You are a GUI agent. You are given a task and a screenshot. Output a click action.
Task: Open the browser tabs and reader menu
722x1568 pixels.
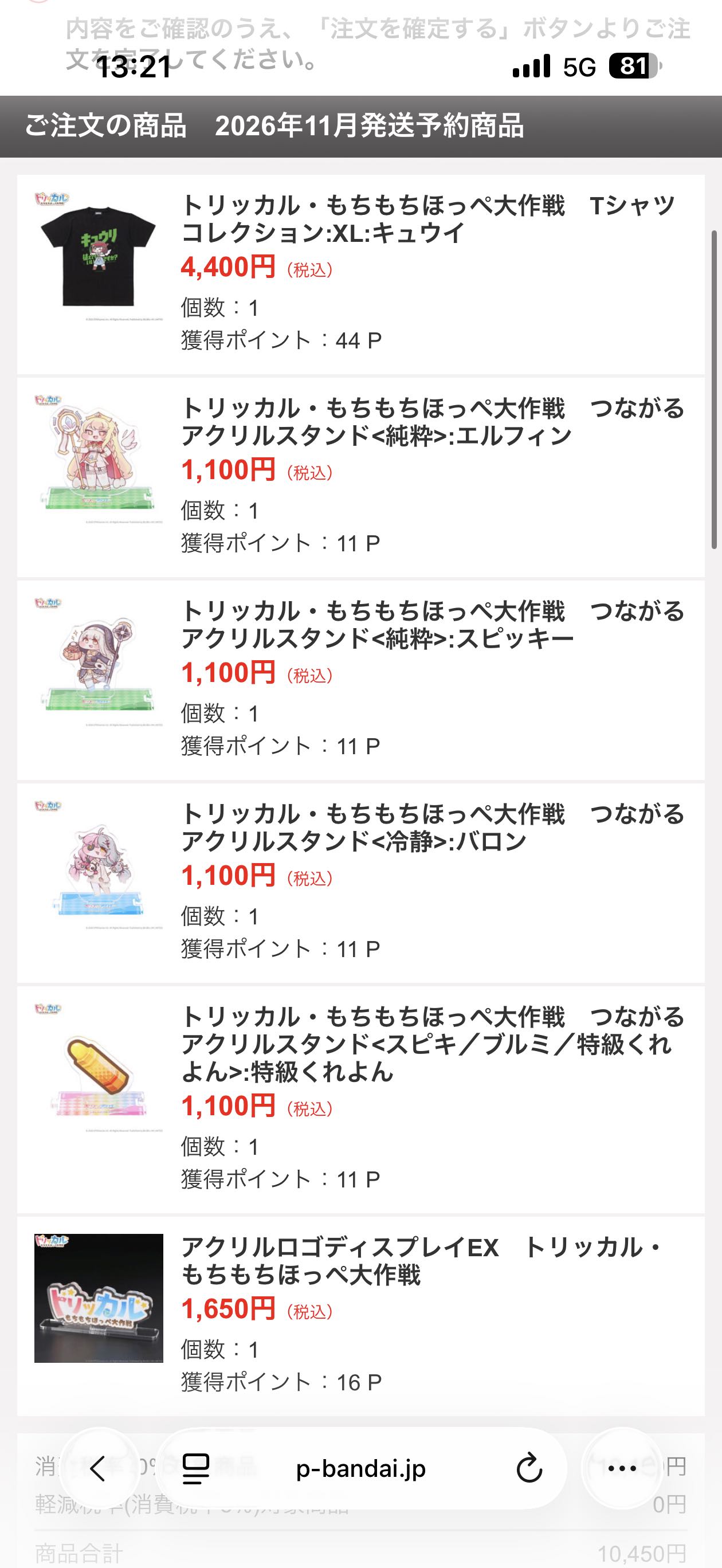pos(196,1469)
